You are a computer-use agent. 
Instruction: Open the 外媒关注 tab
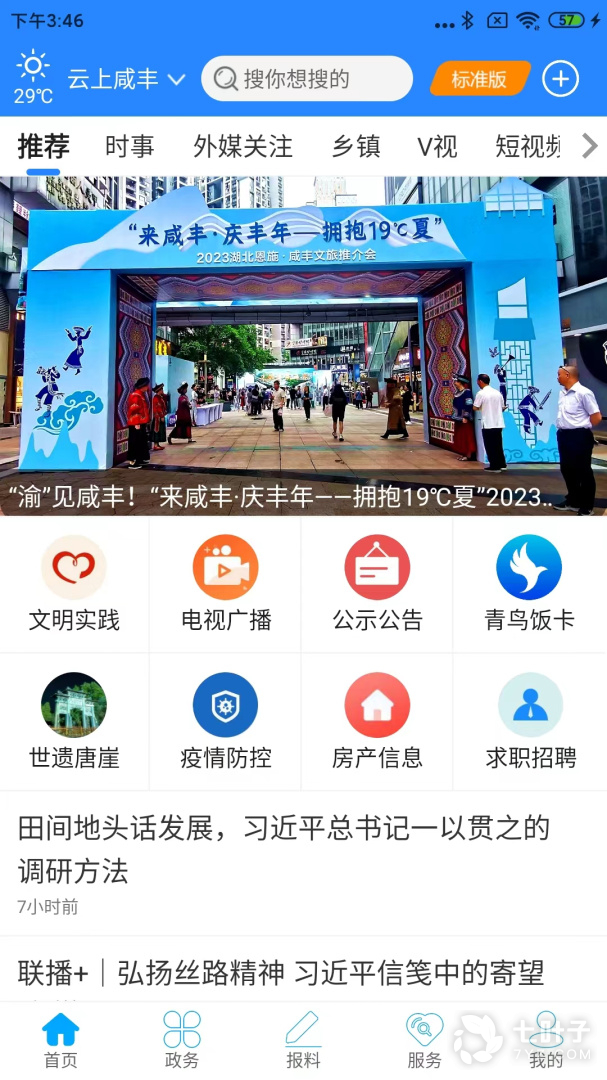[x=243, y=147]
